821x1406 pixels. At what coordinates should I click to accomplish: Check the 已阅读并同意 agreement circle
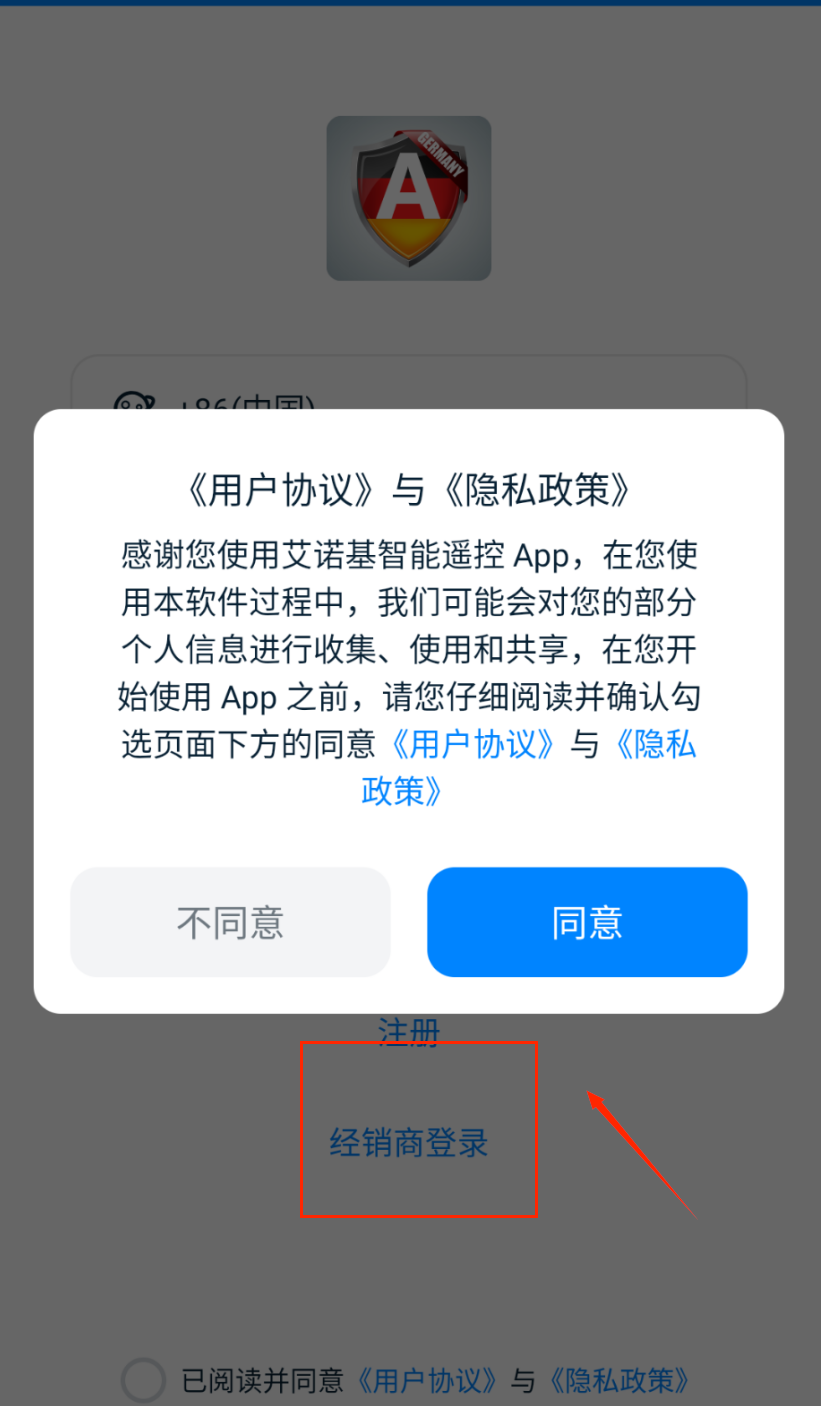143,1381
